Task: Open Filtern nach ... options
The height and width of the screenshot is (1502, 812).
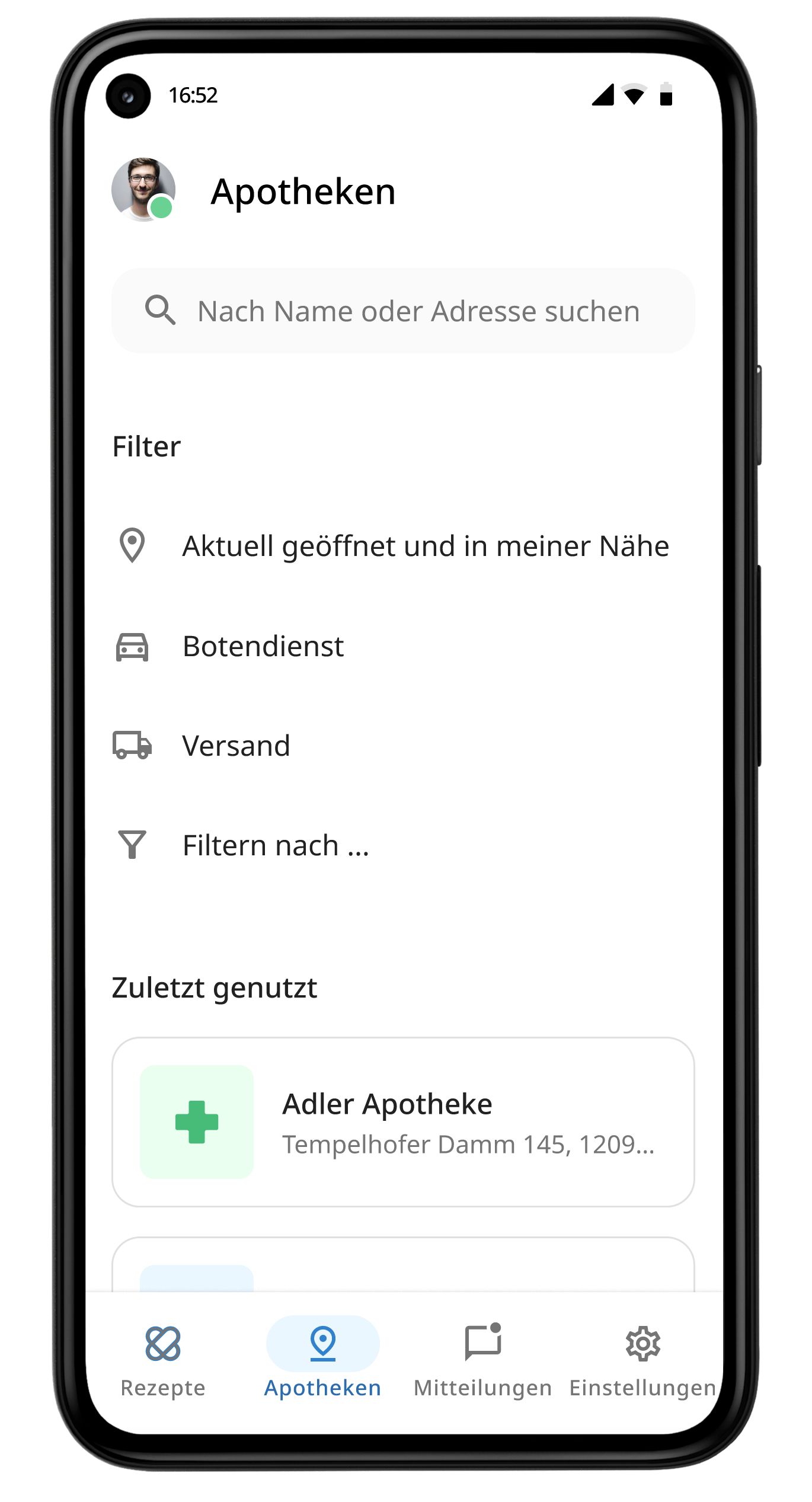Action: point(403,845)
